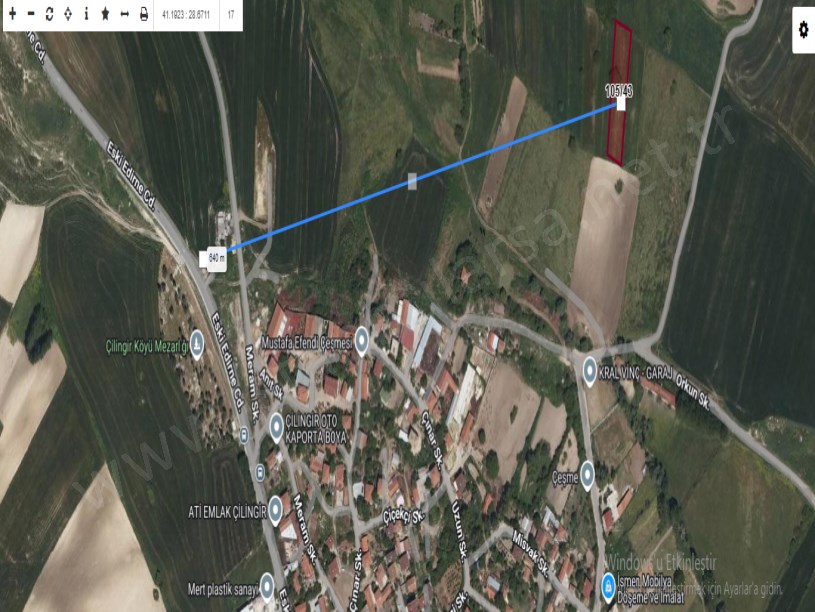Open the KRAL VİNÇ - GARAJ place marker
This screenshot has height=612, width=815.
pyautogui.click(x=590, y=368)
